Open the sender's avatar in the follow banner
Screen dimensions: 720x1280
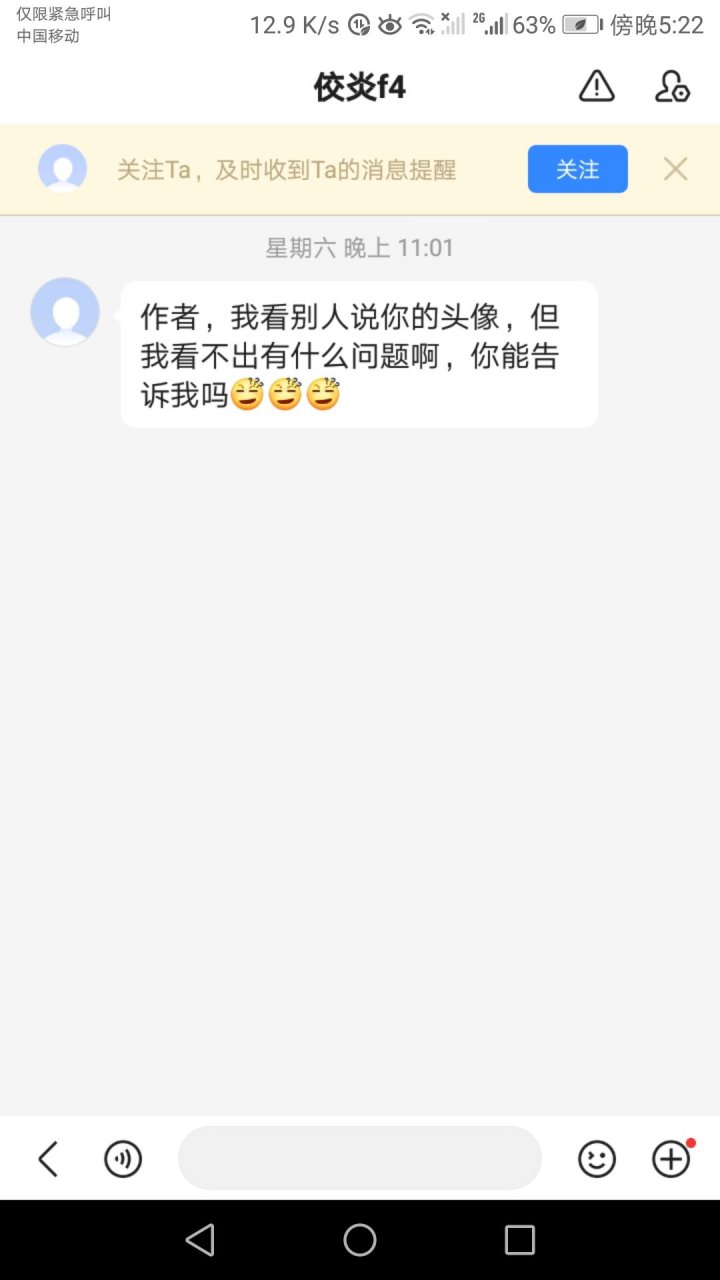pyautogui.click(x=63, y=168)
